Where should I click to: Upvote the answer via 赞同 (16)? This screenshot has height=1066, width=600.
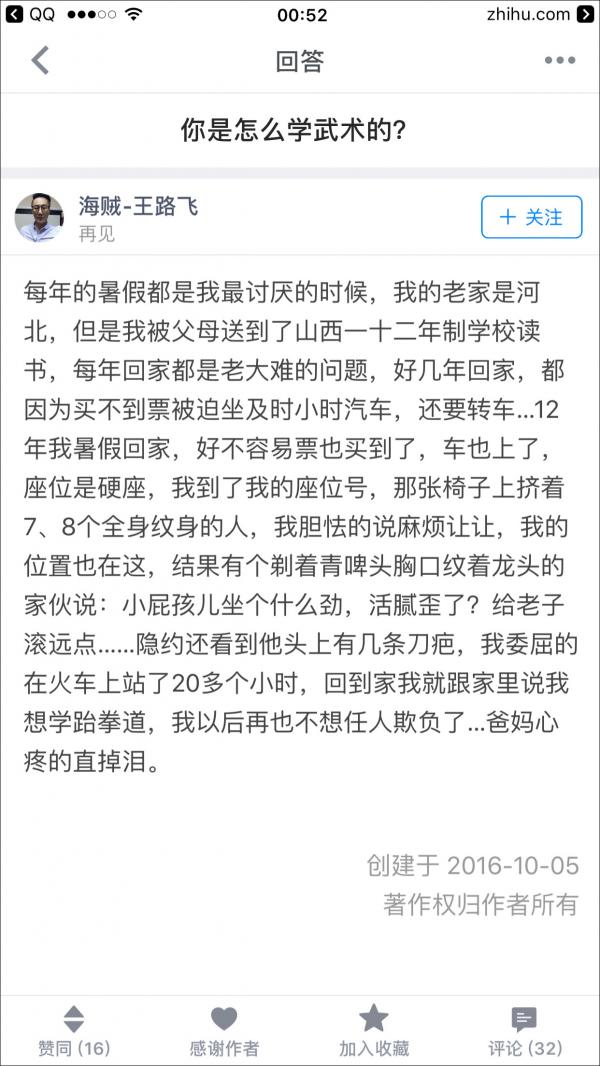[74, 1031]
